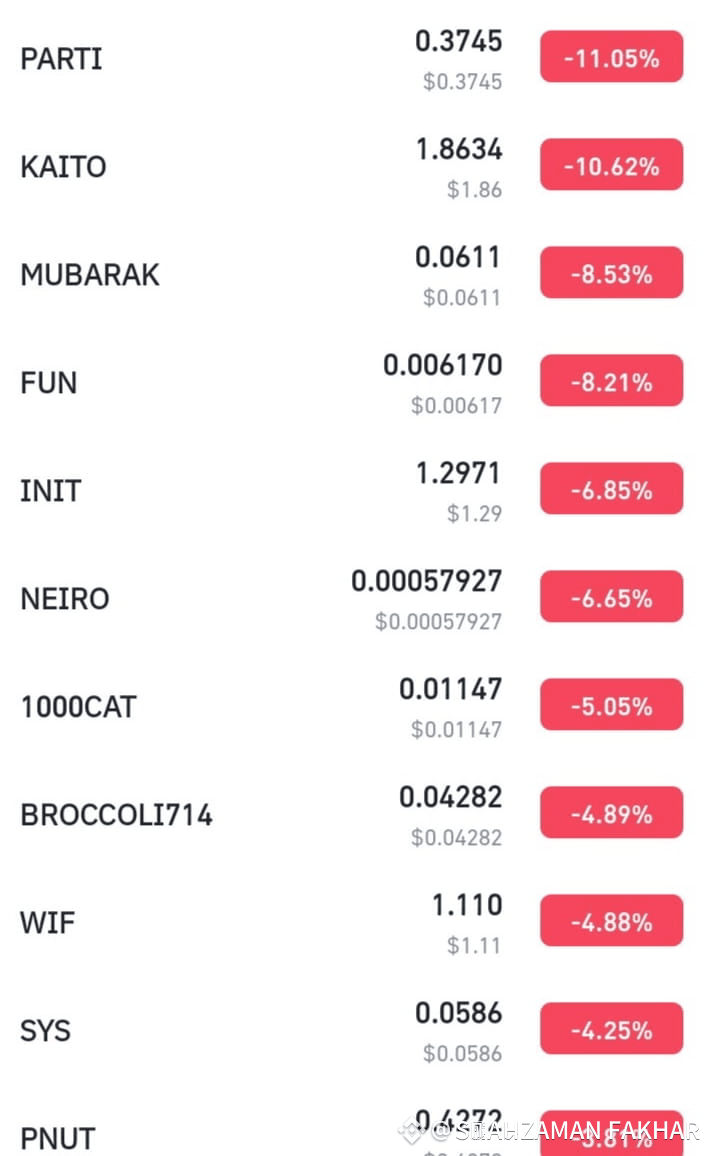Select the NEIRO coin row
Image resolution: width=708 pixels, height=1156 pixels.
coord(354,598)
